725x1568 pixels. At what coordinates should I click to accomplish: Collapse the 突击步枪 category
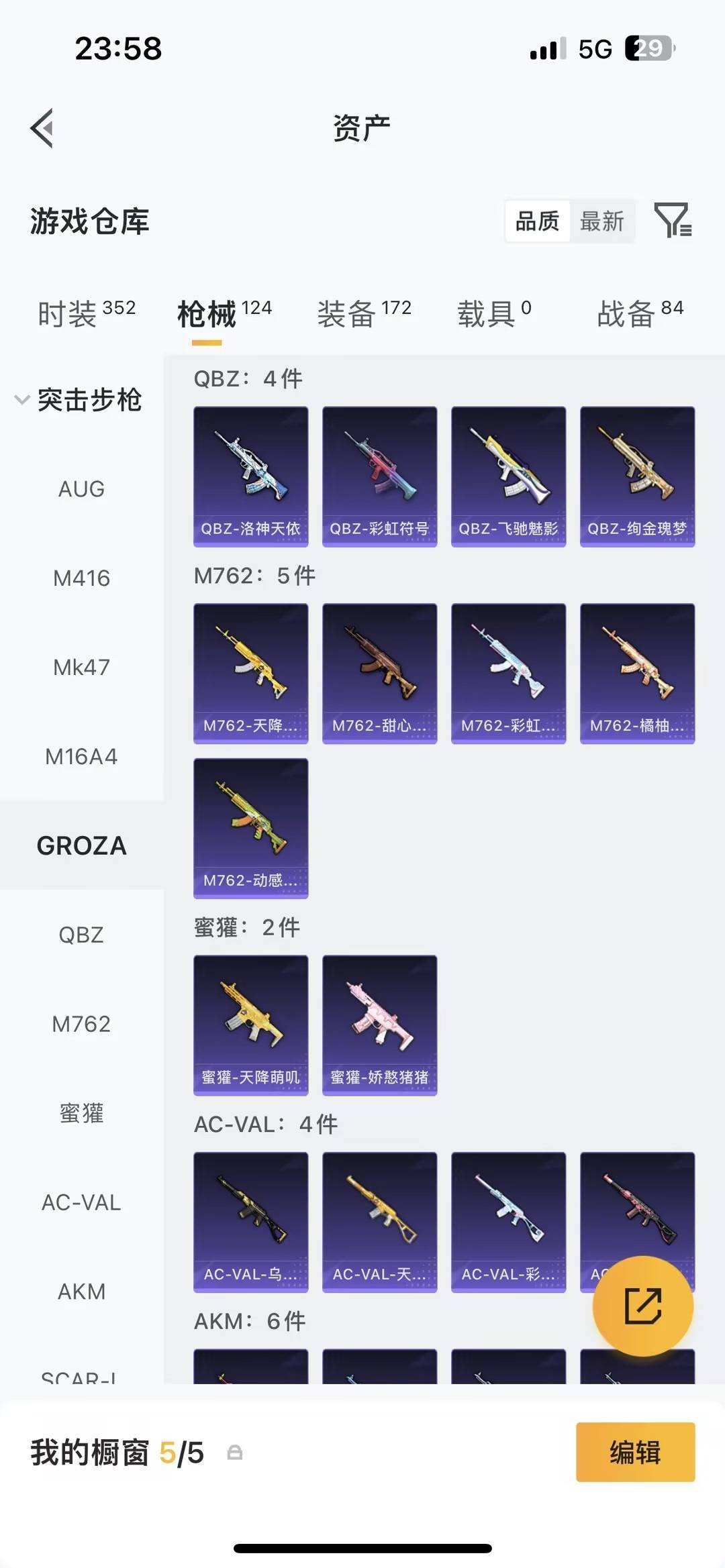click(x=79, y=400)
